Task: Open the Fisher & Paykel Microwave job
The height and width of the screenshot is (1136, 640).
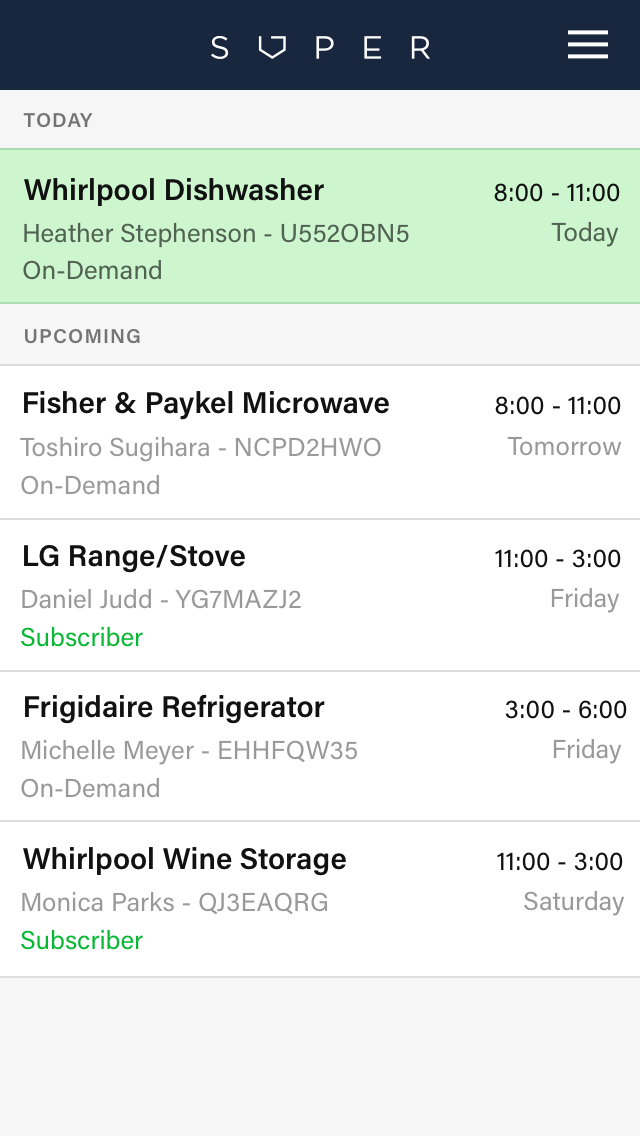Action: pyautogui.click(x=320, y=443)
